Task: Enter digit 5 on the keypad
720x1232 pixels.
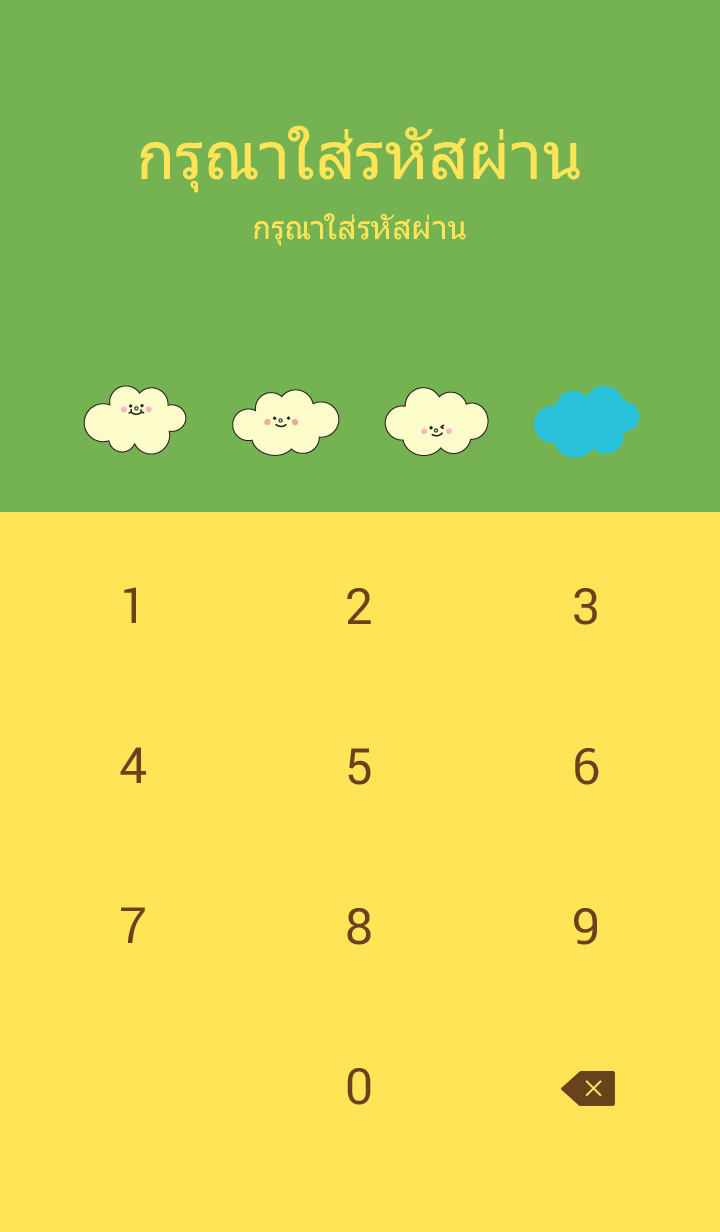Action: [x=359, y=767]
